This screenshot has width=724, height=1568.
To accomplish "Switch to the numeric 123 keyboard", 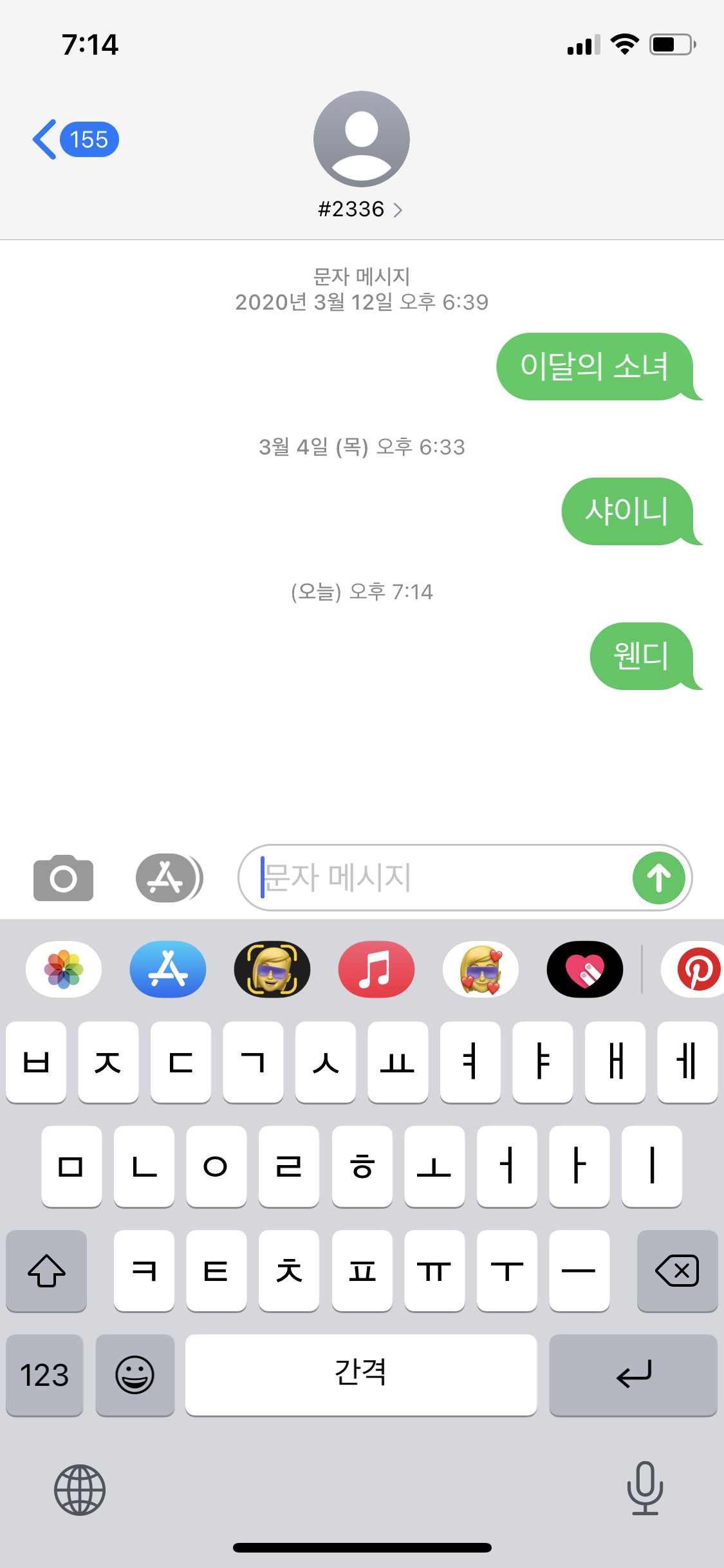I will (x=44, y=1376).
